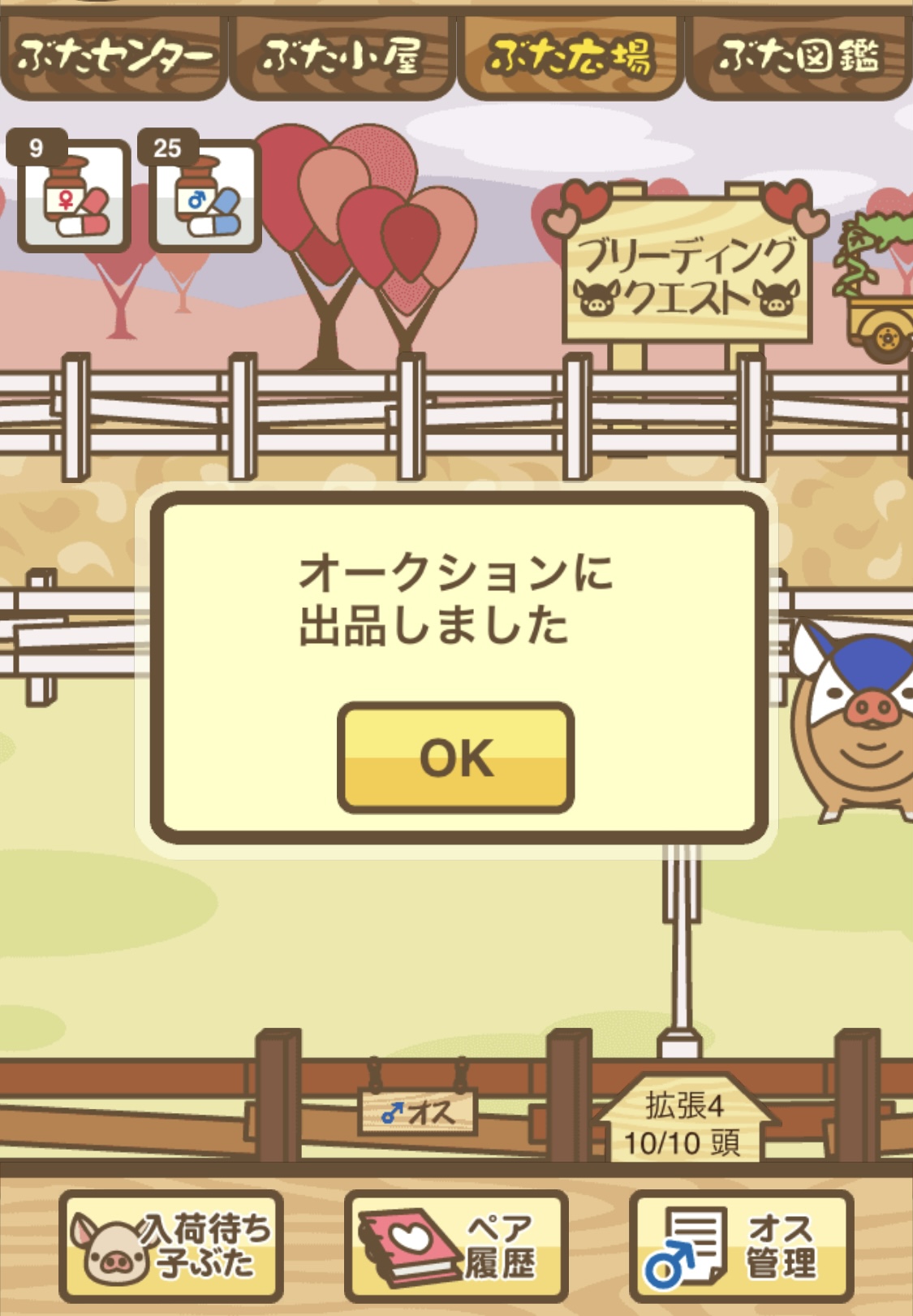
Task: Confirm the auction listing dialog with OK
Action: click(455, 757)
